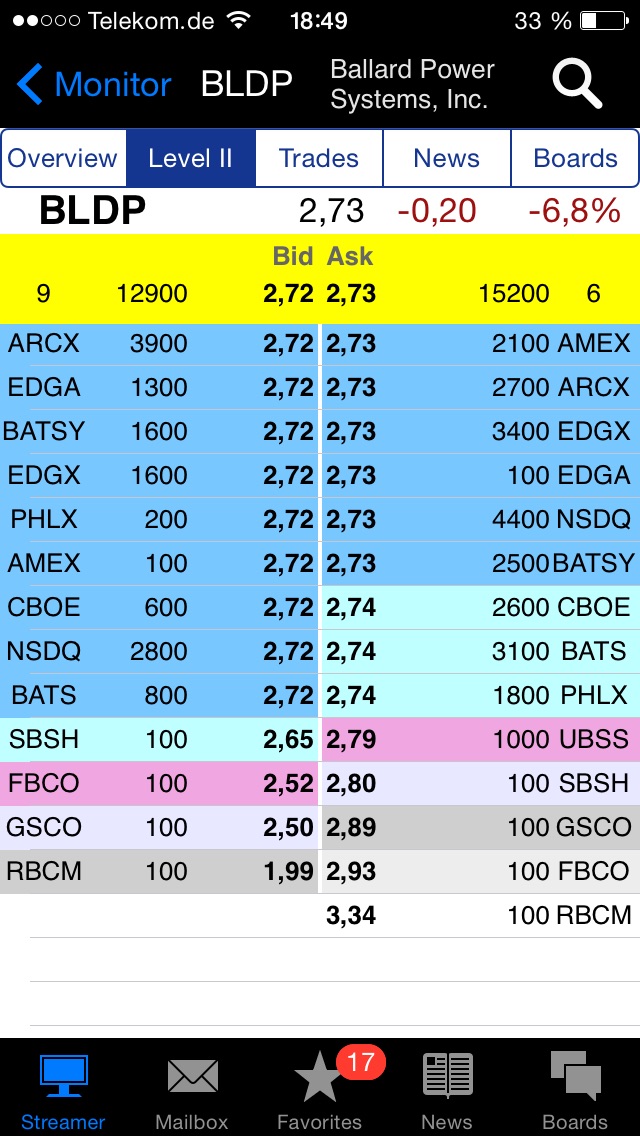Open the search magnifier icon

coord(577,84)
